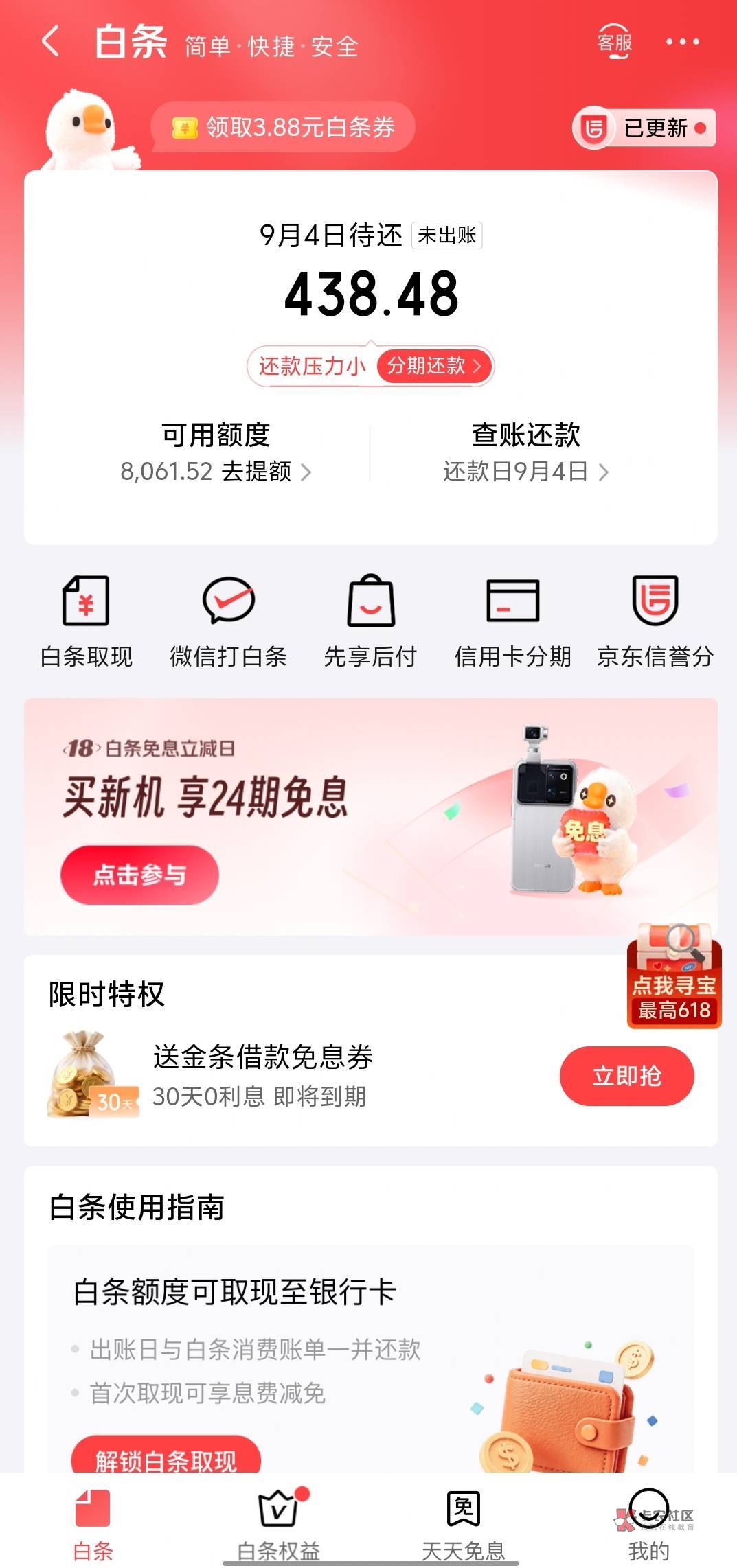Viewport: 737px width, 1568px height.
Task: Choose 分期还款 installment repayment
Action: 434,366
